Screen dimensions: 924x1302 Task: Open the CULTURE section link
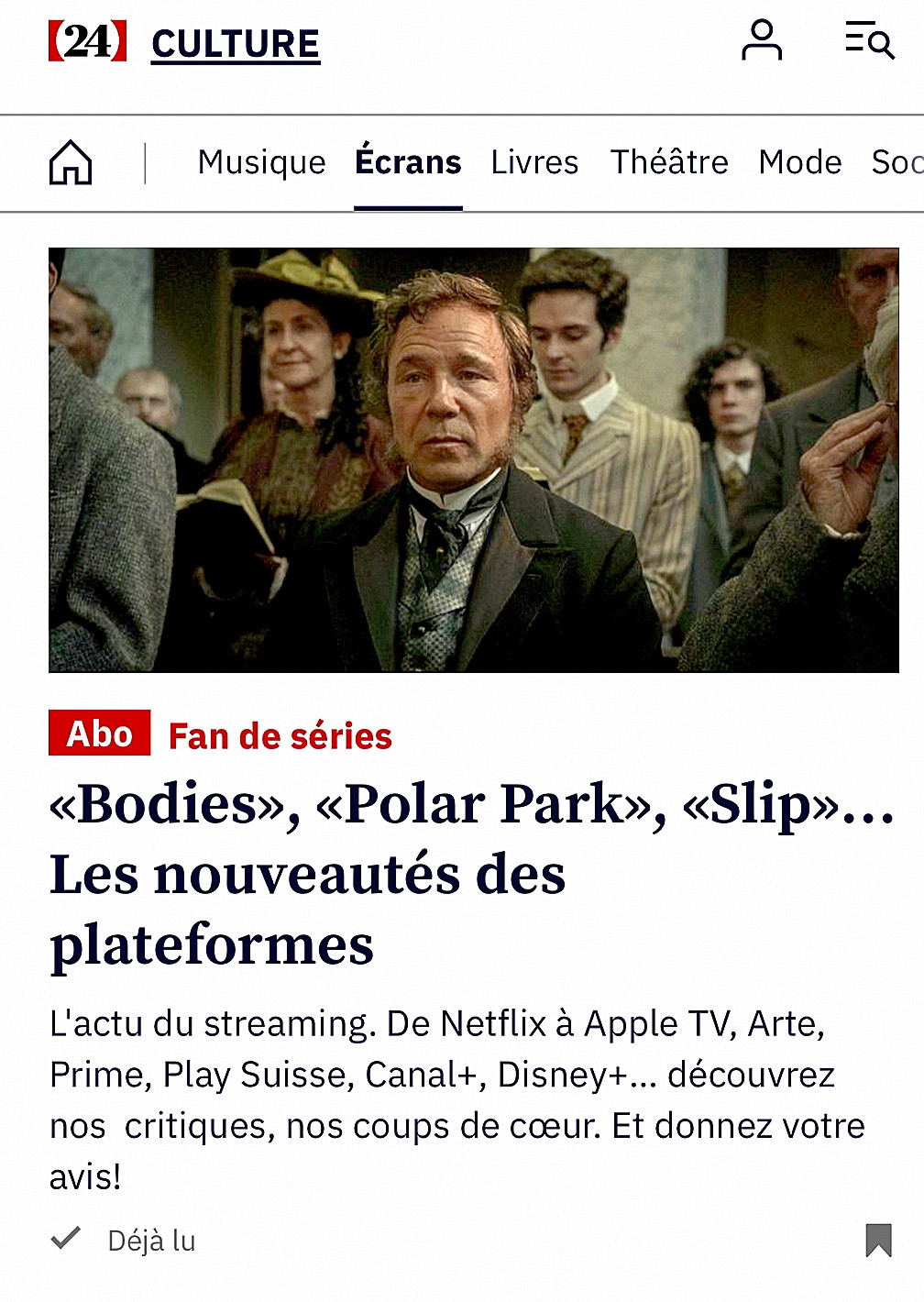(236, 44)
